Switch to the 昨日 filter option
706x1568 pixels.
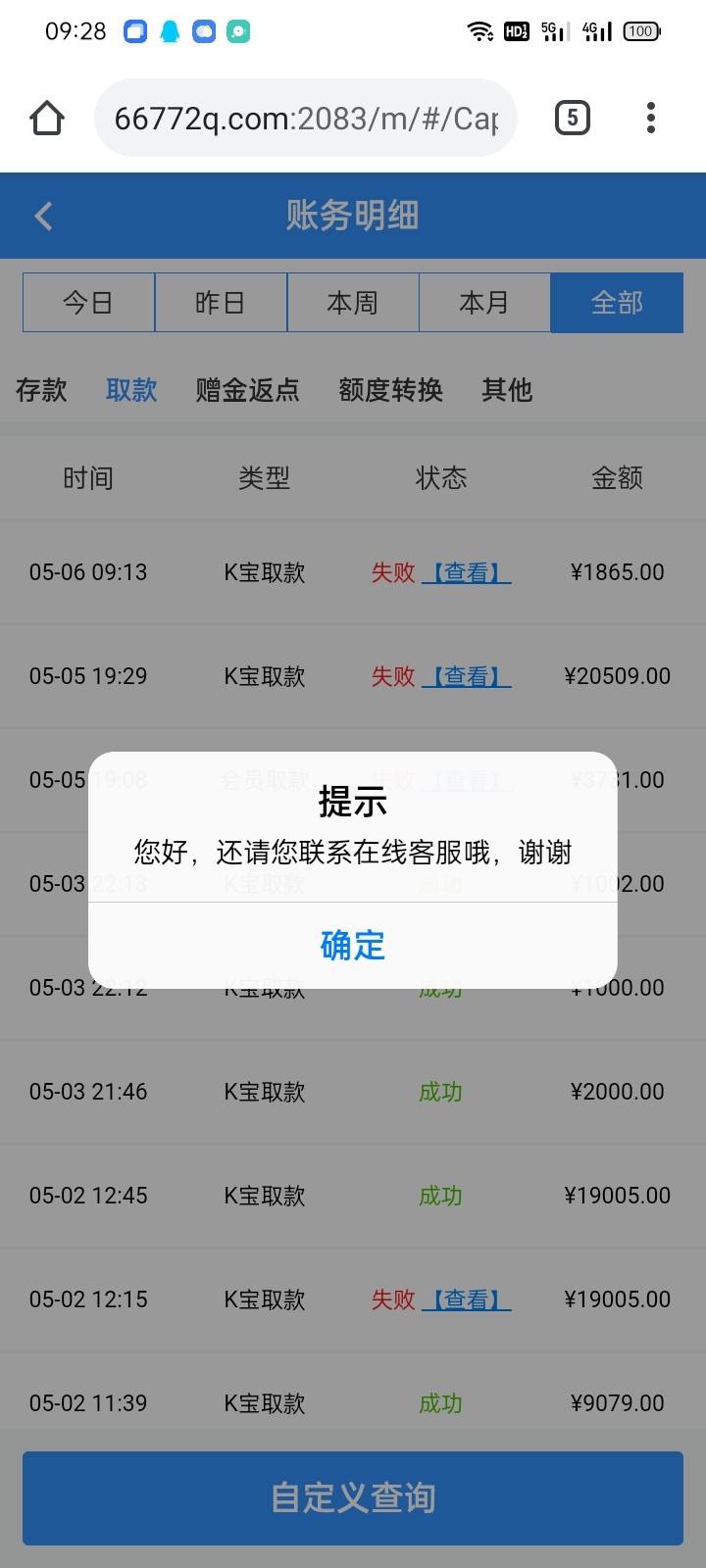221,303
